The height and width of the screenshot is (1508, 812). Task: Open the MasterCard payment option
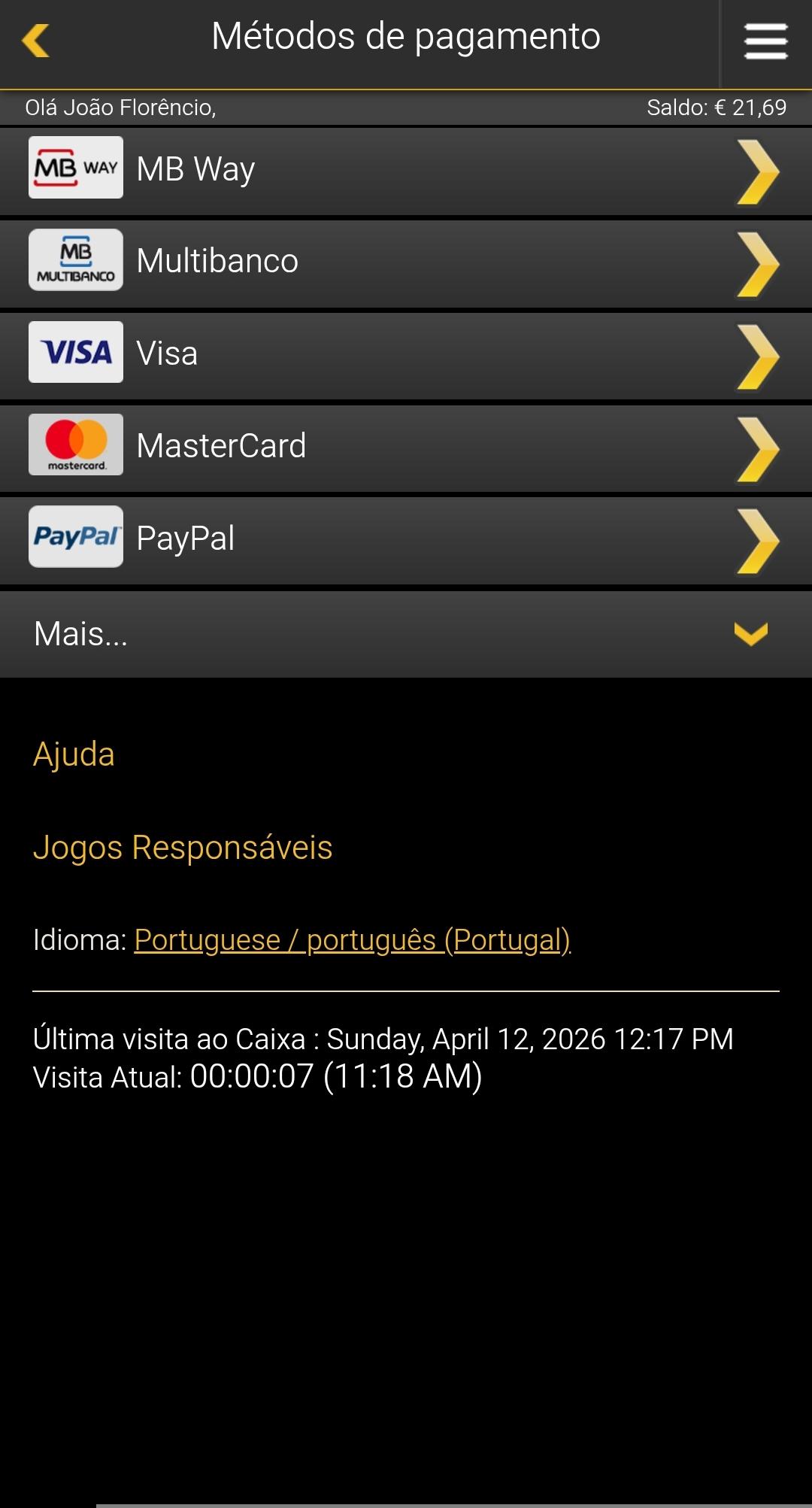tap(406, 447)
